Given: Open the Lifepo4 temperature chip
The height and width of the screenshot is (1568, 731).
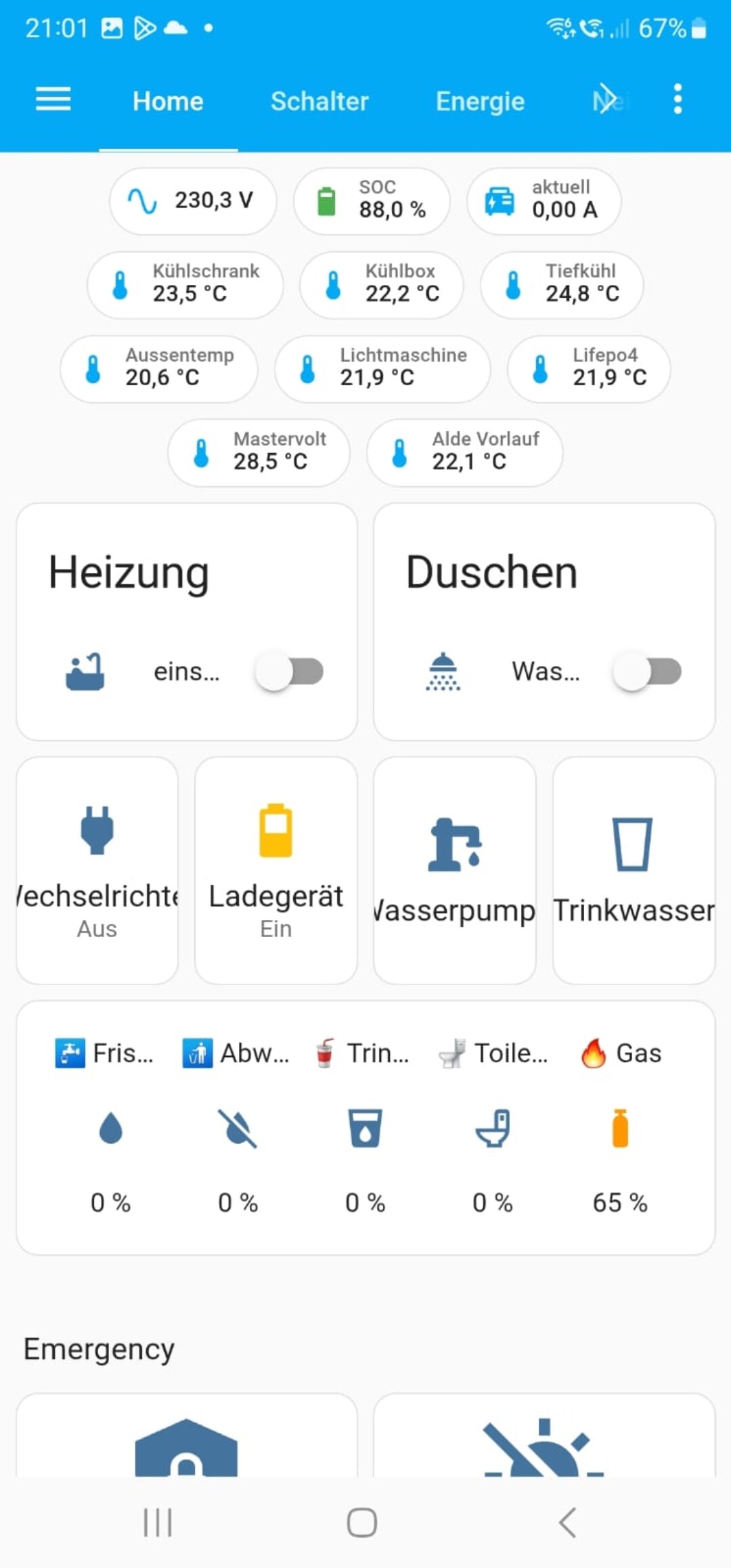Looking at the screenshot, I should [x=589, y=369].
